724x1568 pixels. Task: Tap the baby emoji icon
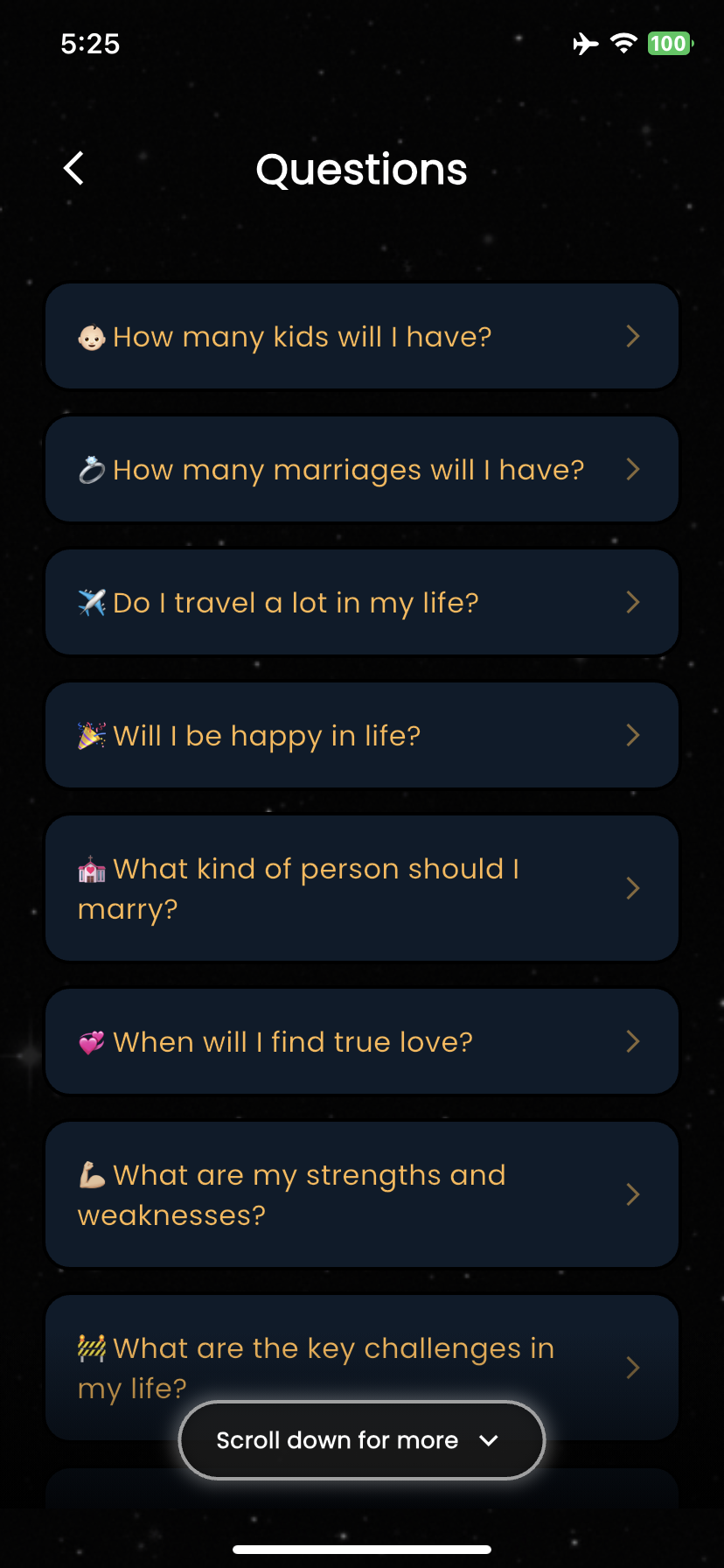[x=94, y=336]
